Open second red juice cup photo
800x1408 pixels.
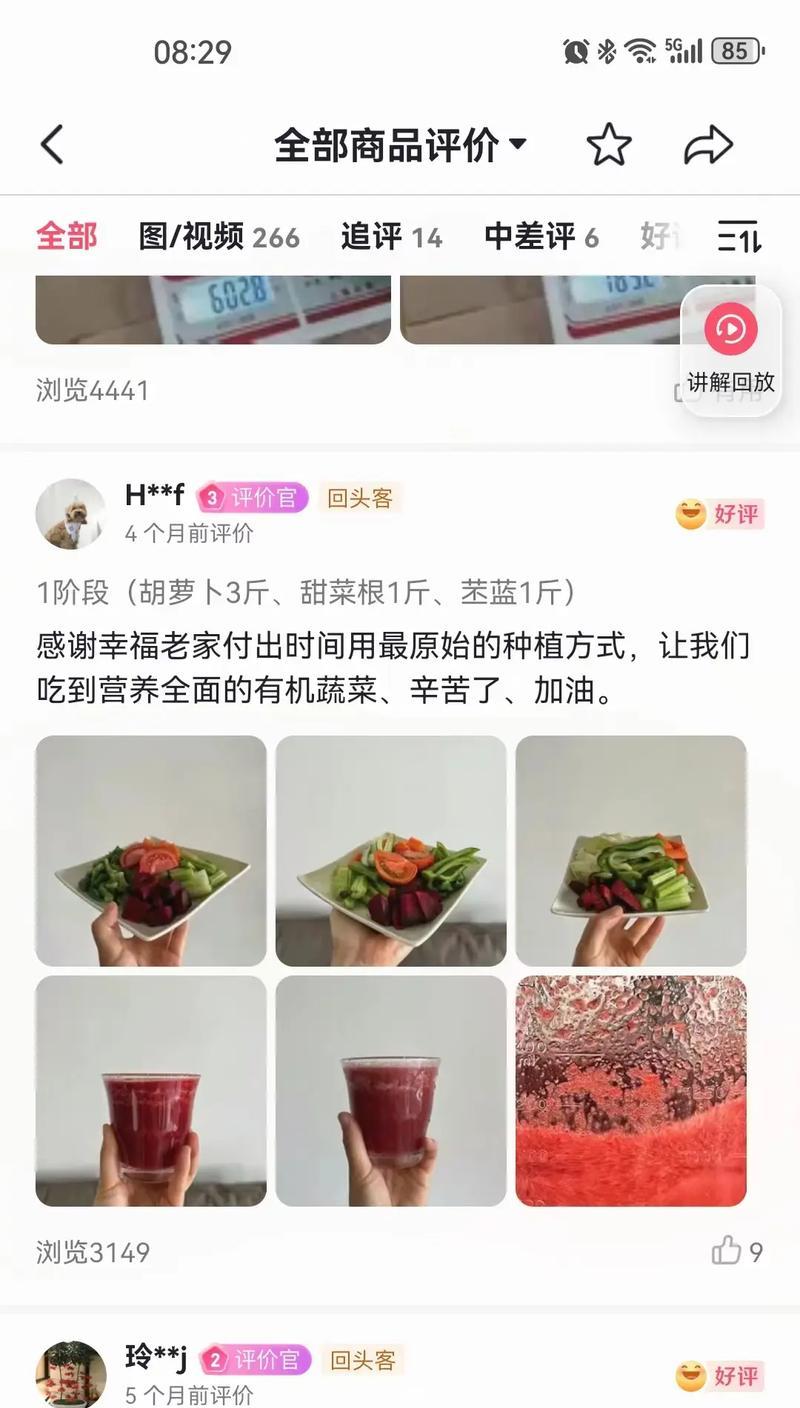391,1091
